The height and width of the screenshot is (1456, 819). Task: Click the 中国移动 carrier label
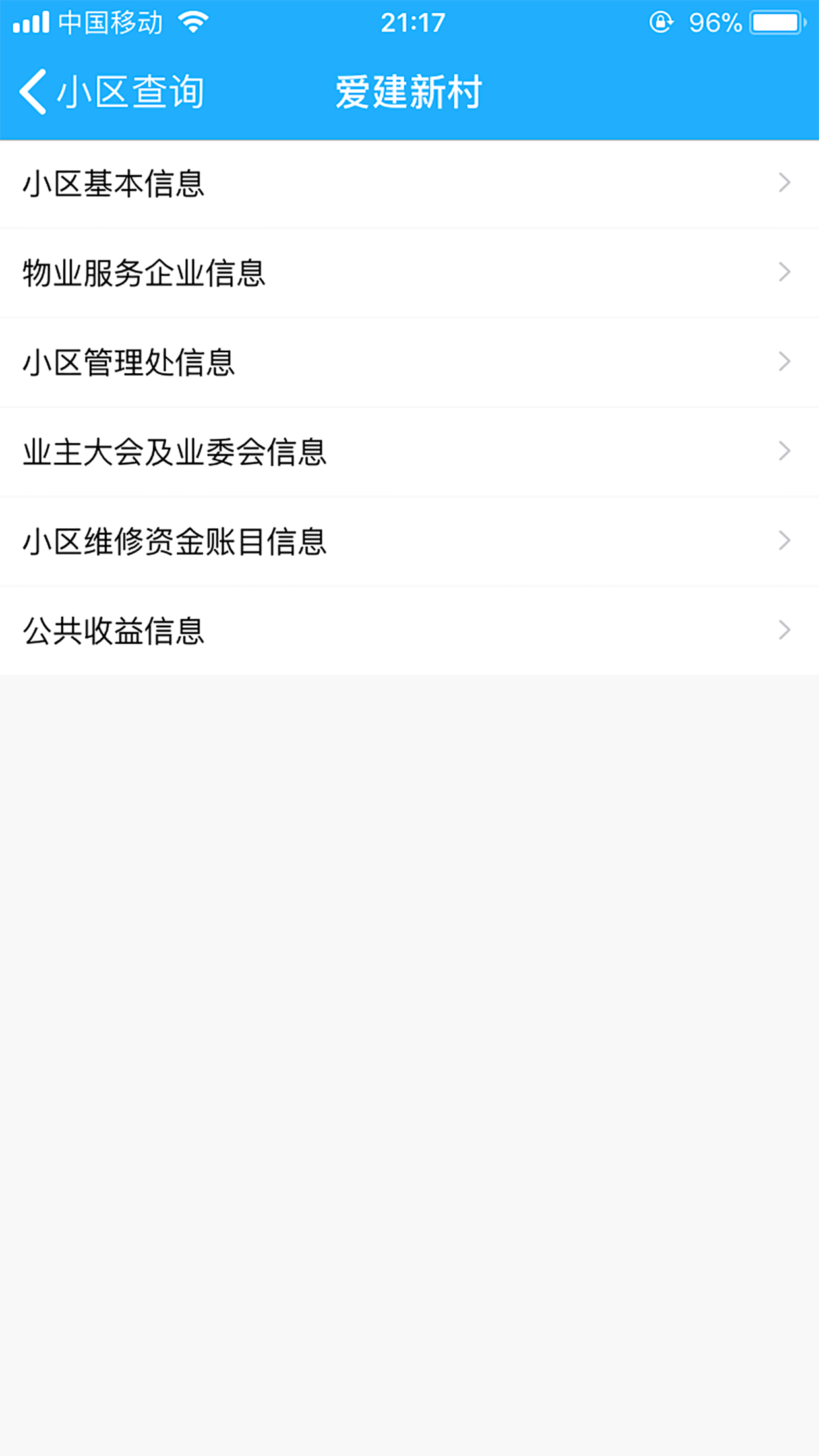coord(107,21)
